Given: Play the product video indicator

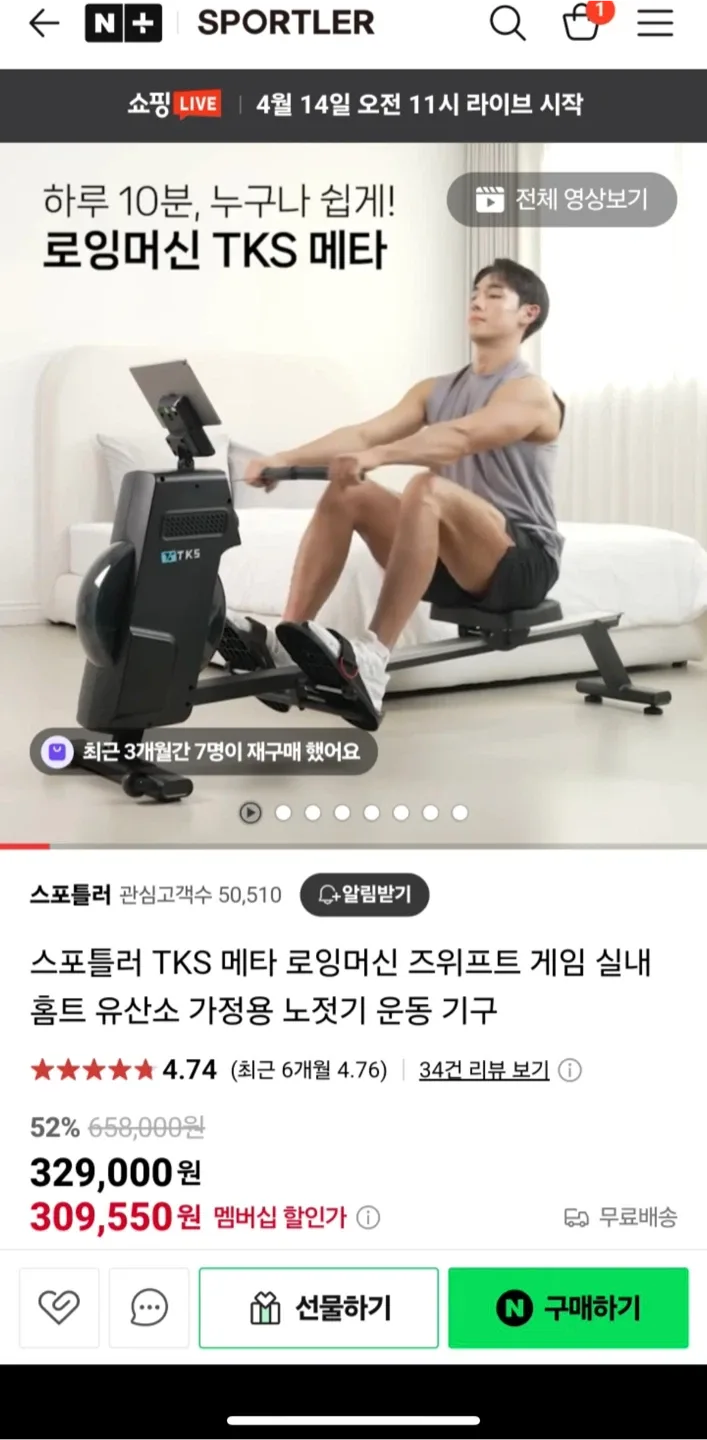Looking at the screenshot, I should coord(250,813).
